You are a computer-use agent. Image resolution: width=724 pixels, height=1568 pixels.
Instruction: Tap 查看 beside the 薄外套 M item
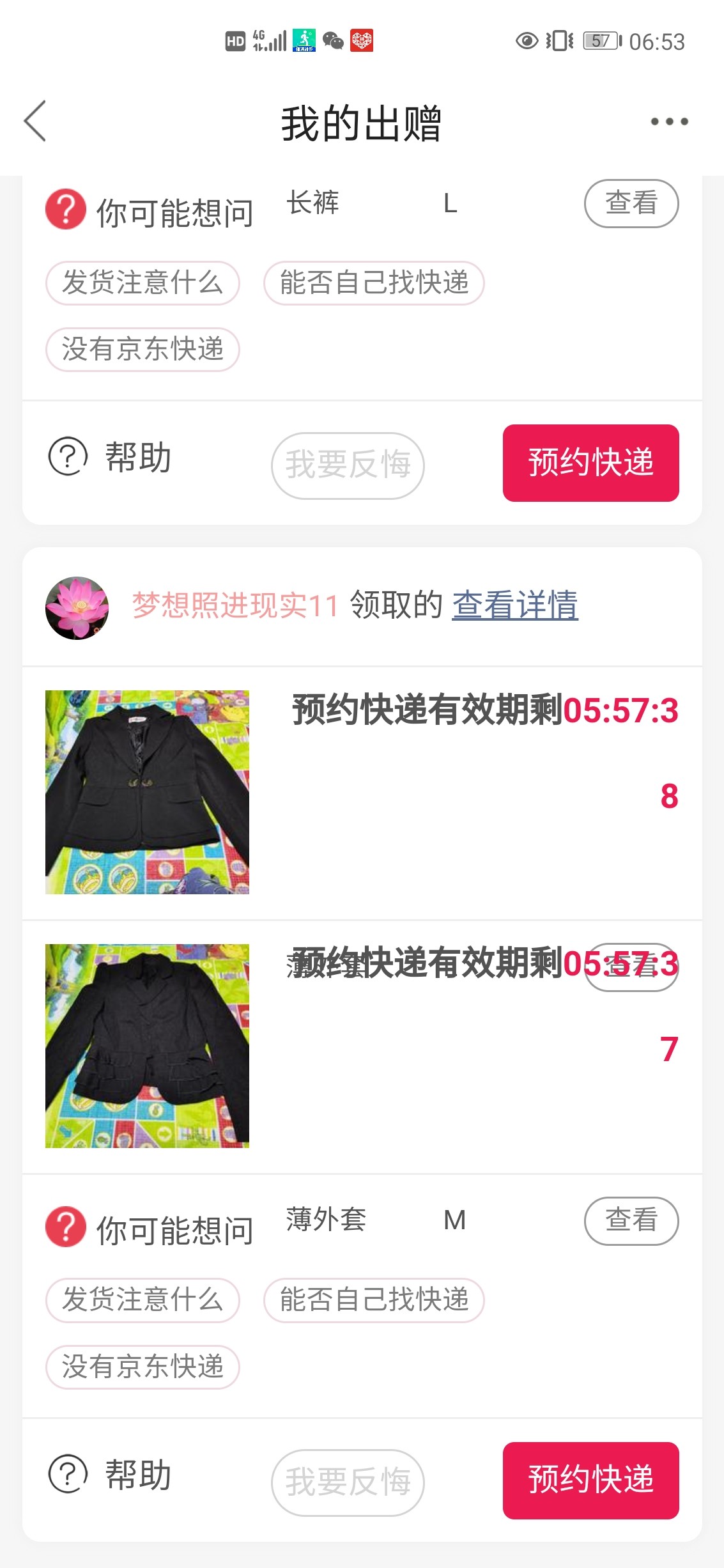(x=631, y=1220)
